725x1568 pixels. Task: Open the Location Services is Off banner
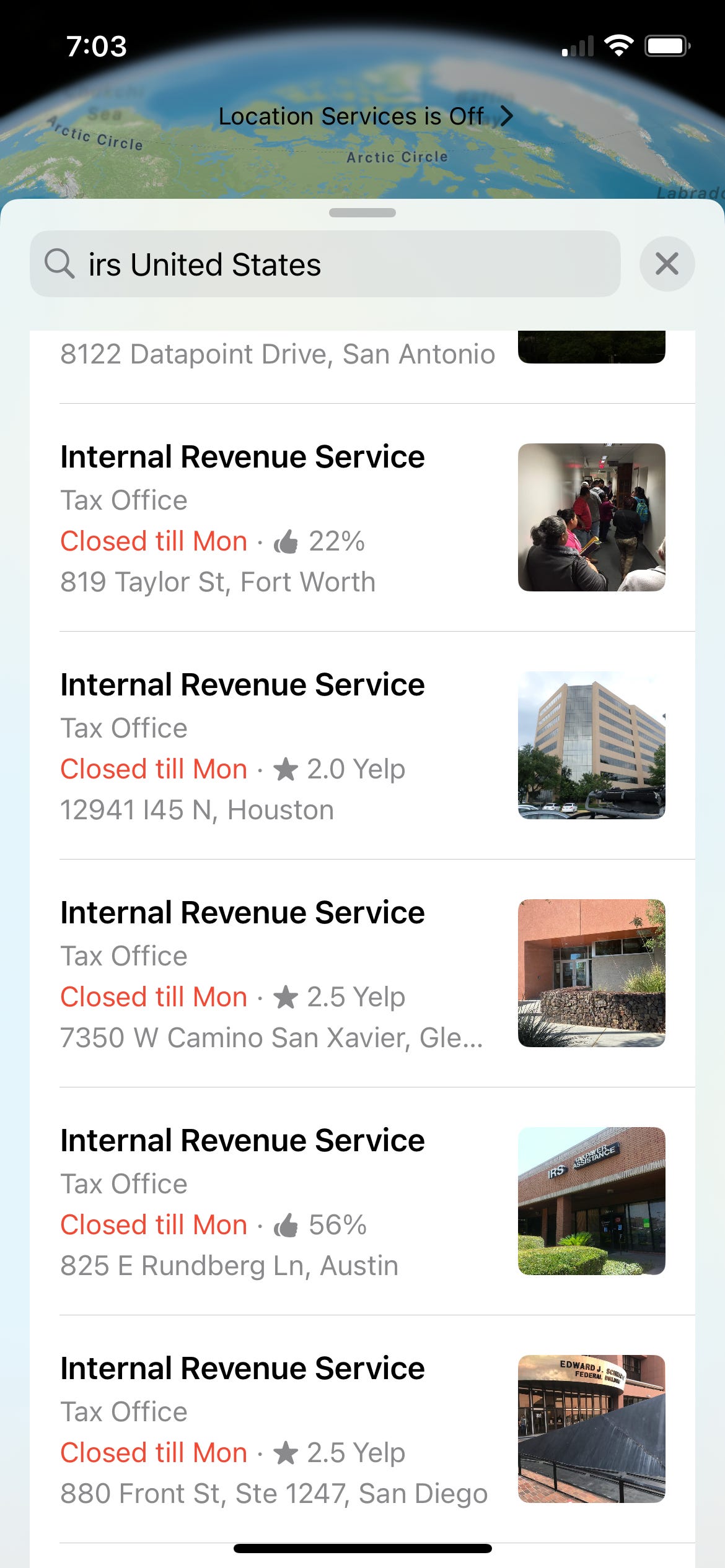365,116
